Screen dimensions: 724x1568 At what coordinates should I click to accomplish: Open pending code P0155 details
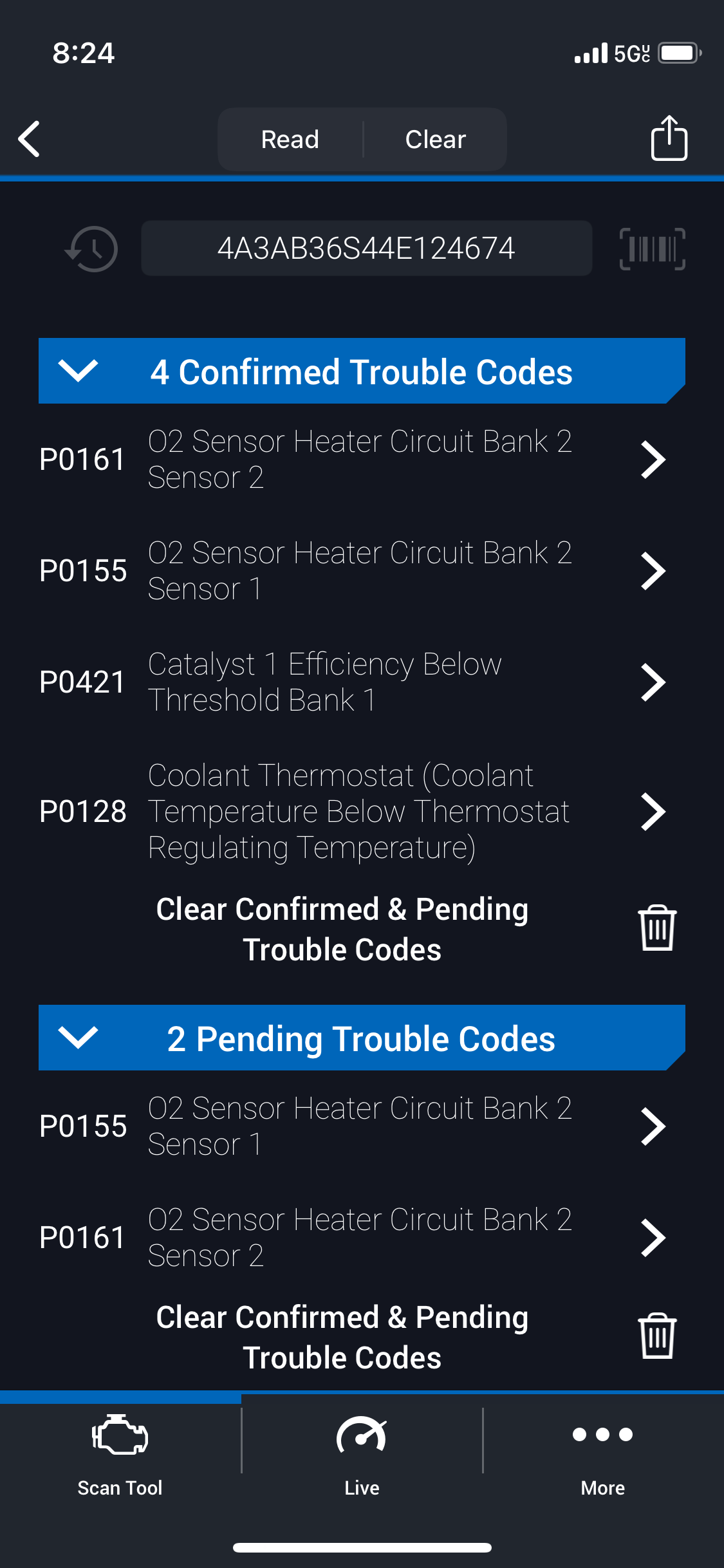click(x=351, y=1126)
